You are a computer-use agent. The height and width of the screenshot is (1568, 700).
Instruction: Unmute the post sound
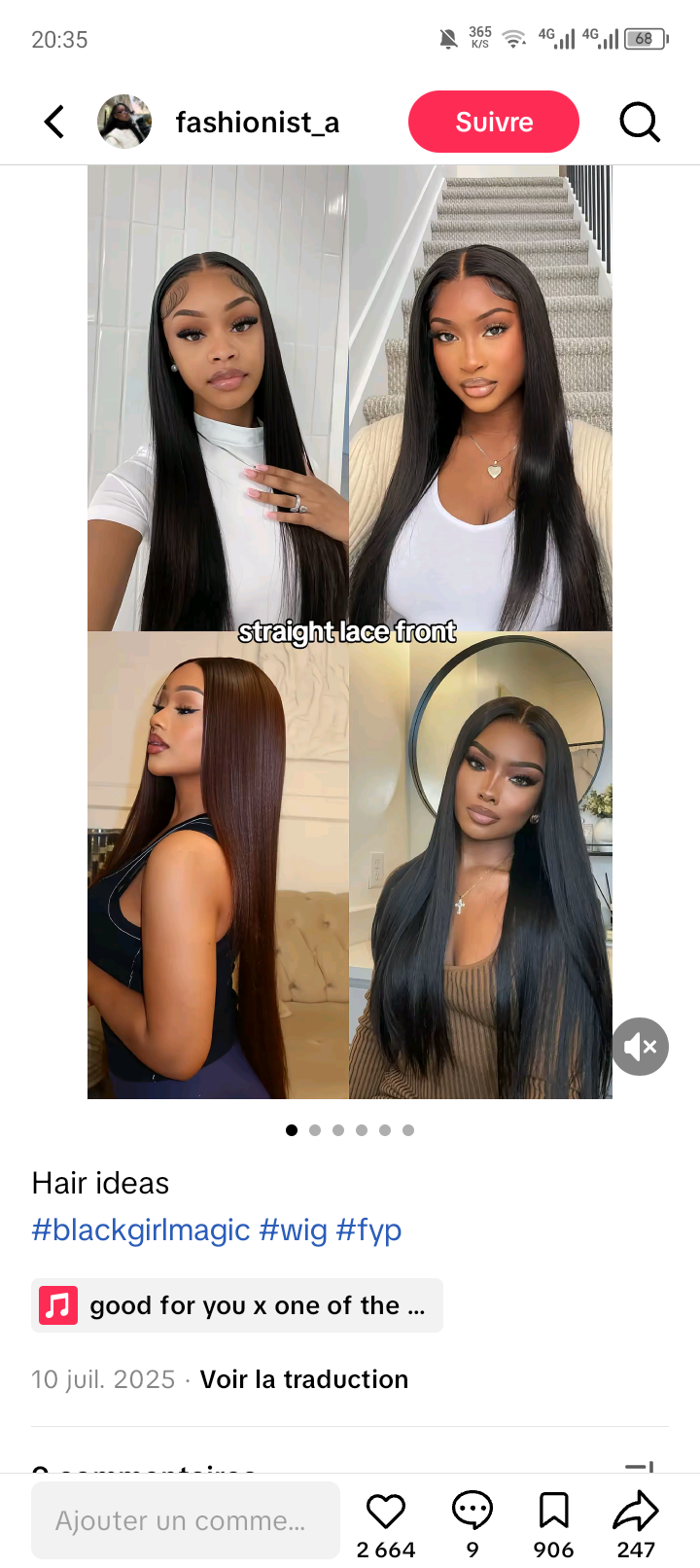tap(640, 1047)
